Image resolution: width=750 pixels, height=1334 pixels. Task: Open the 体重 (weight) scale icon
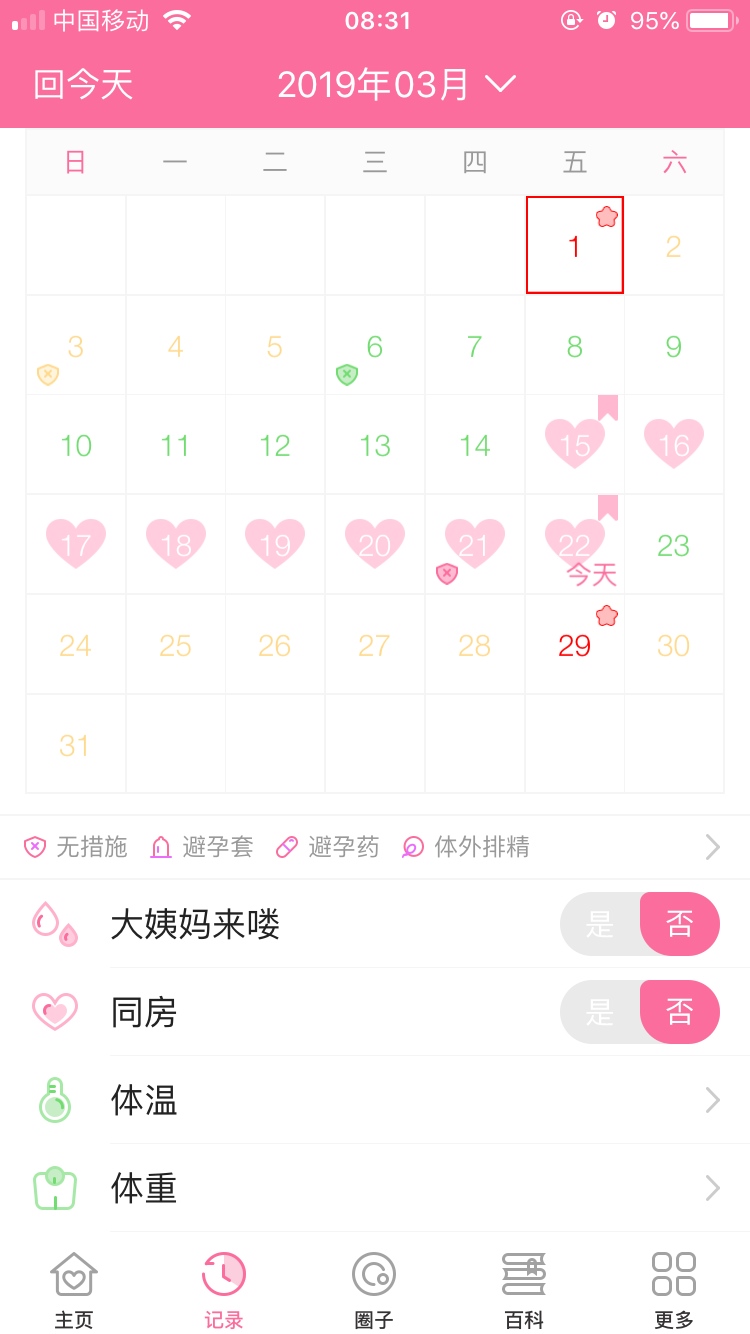[55, 1188]
